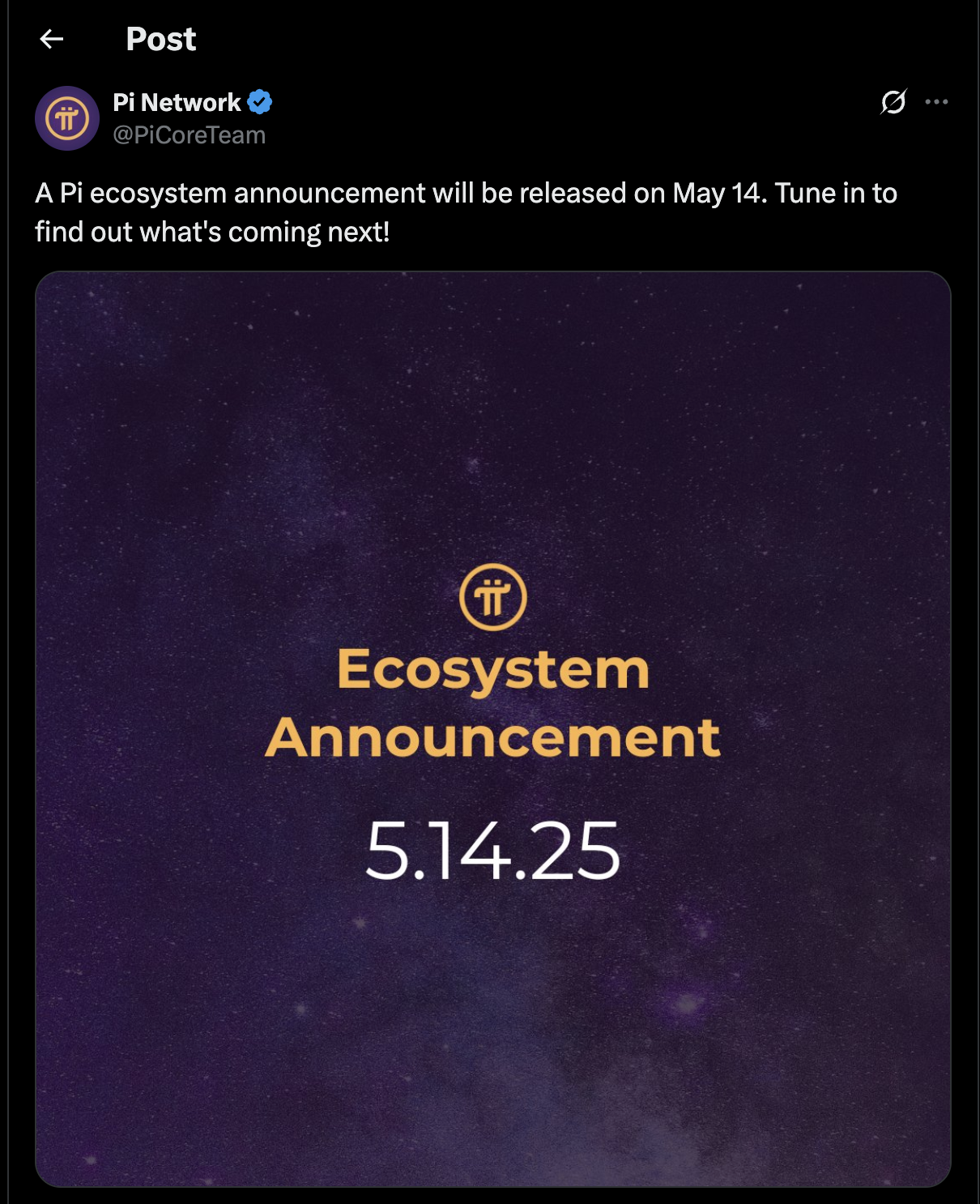Viewport: 980px width, 1204px height.
Task: Go back using the arrow
Action: tap(52, 39)
